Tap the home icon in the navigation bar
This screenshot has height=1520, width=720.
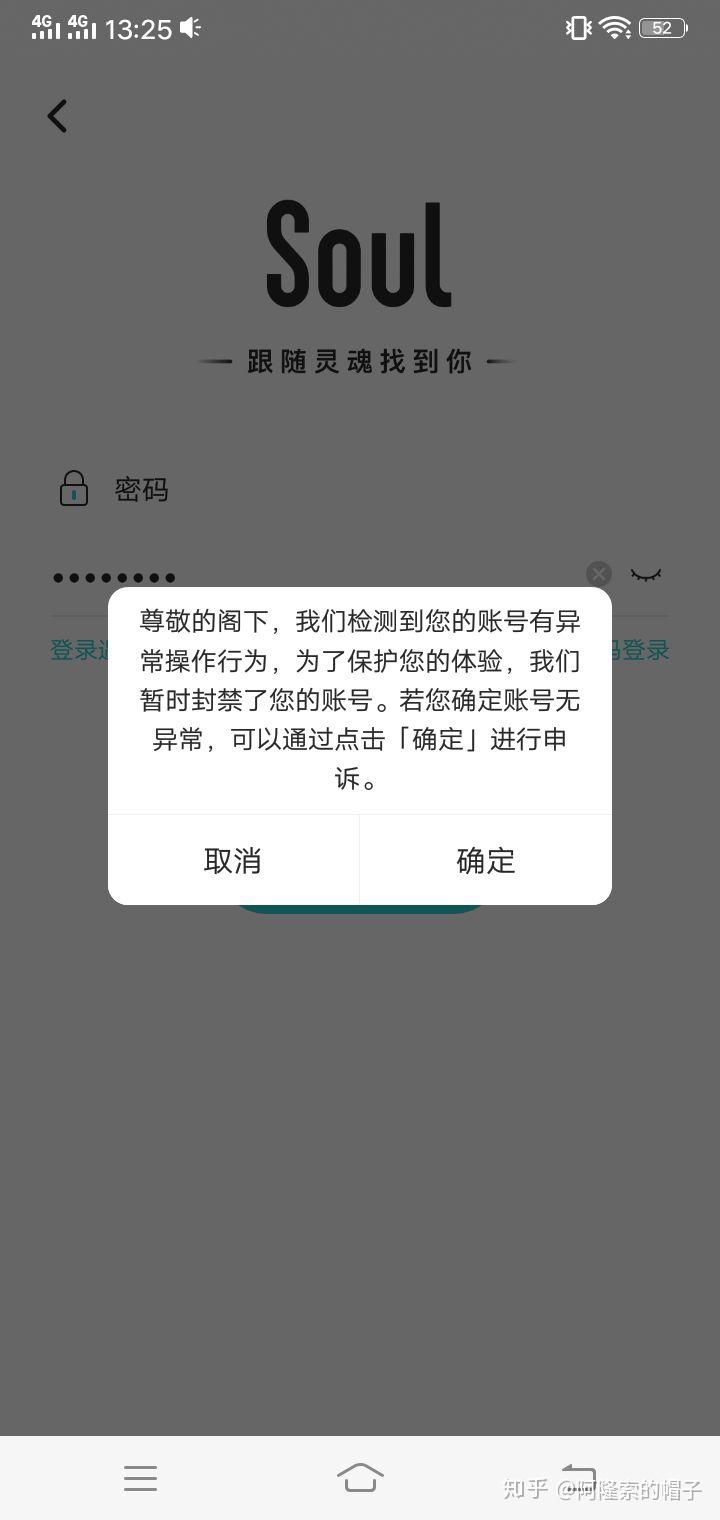pyautogui.click(x=360, y=1477)
